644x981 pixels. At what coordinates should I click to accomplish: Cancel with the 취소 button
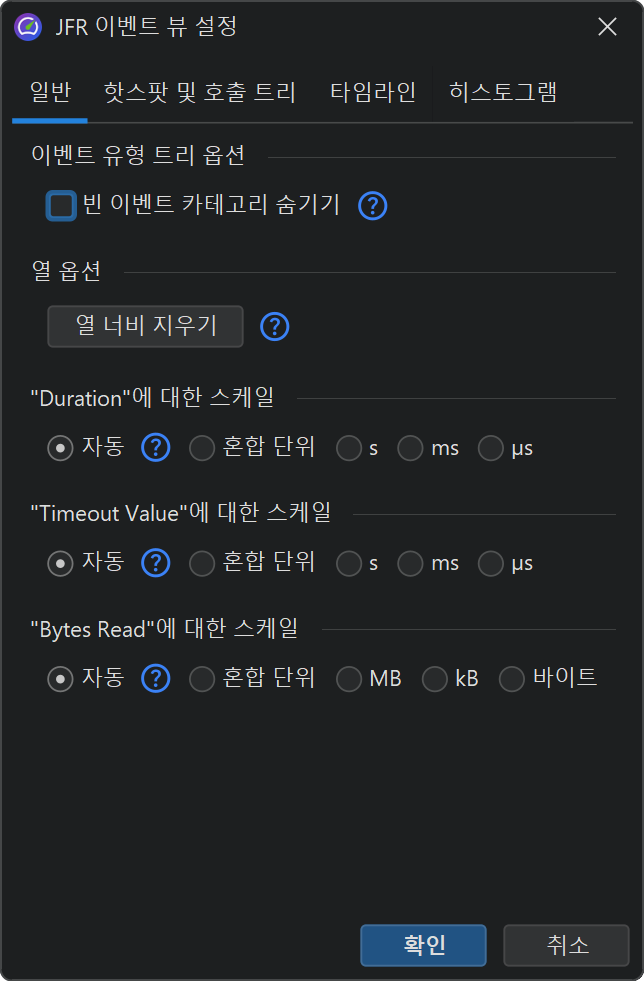click(566, 945)
